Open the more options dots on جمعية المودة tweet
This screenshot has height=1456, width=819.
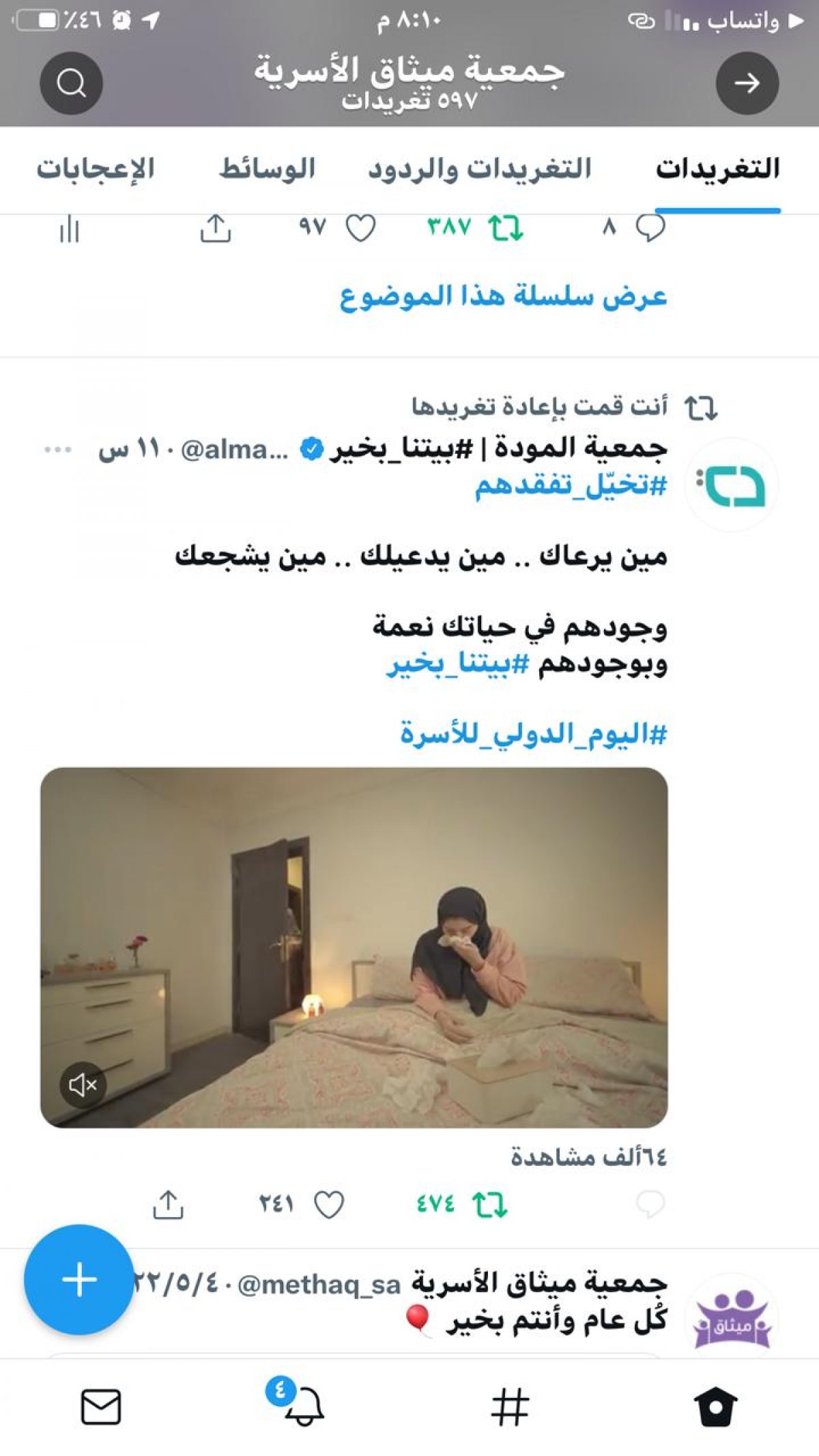58,449
